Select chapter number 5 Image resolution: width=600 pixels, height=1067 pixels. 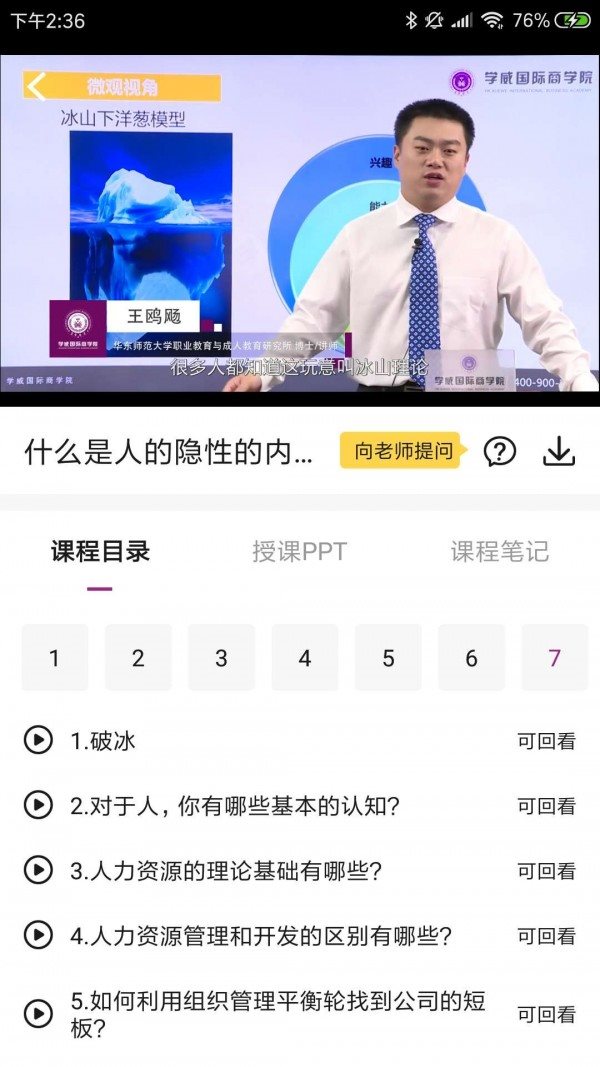(388, 658)
